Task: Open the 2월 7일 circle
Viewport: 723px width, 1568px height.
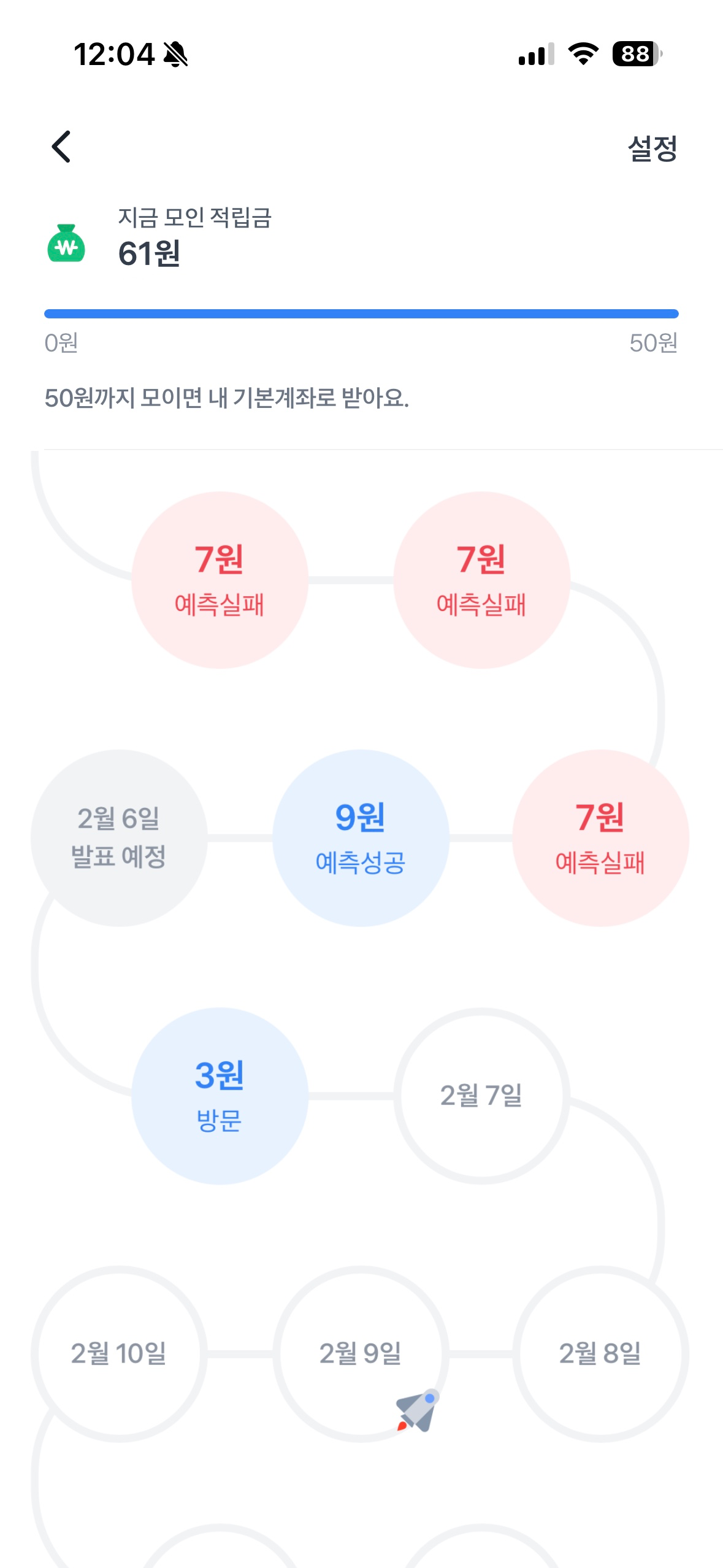Action: (x=481, y=1096)
